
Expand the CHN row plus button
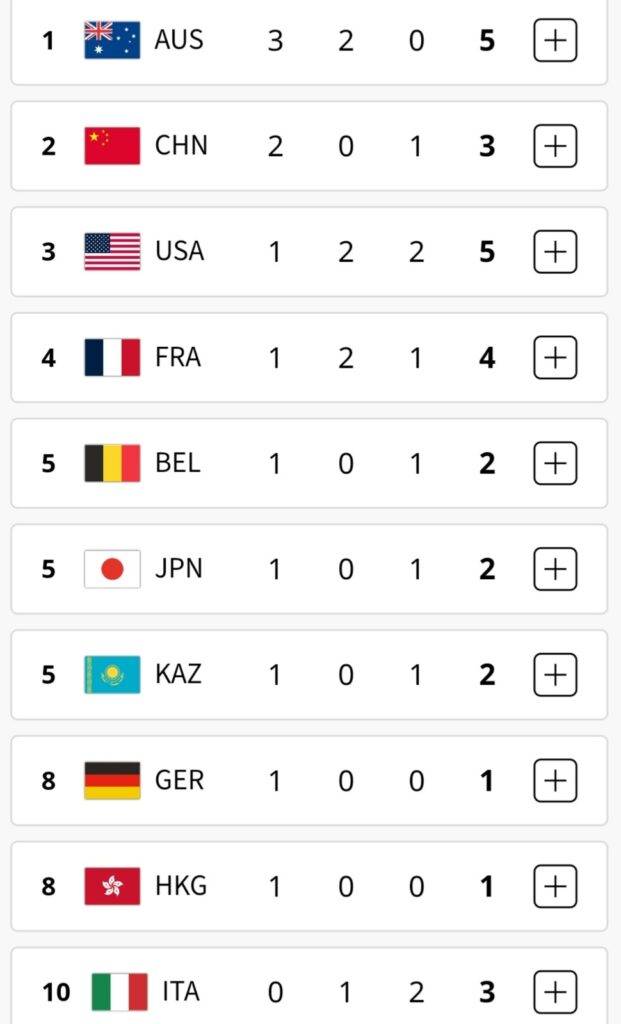pyautogui.click(x=555, y=146)
